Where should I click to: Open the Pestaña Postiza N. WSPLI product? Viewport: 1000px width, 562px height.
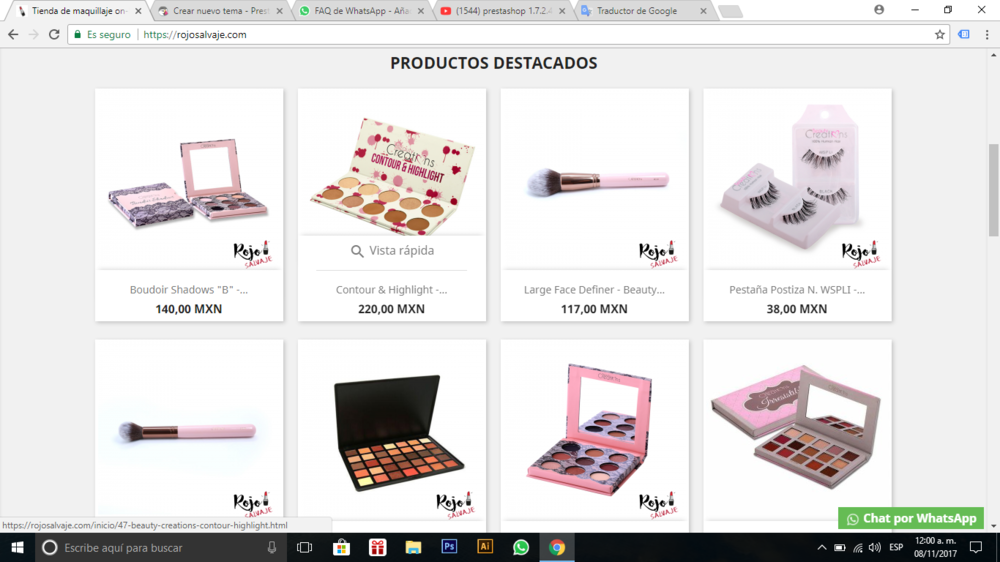tap(797, 290)
